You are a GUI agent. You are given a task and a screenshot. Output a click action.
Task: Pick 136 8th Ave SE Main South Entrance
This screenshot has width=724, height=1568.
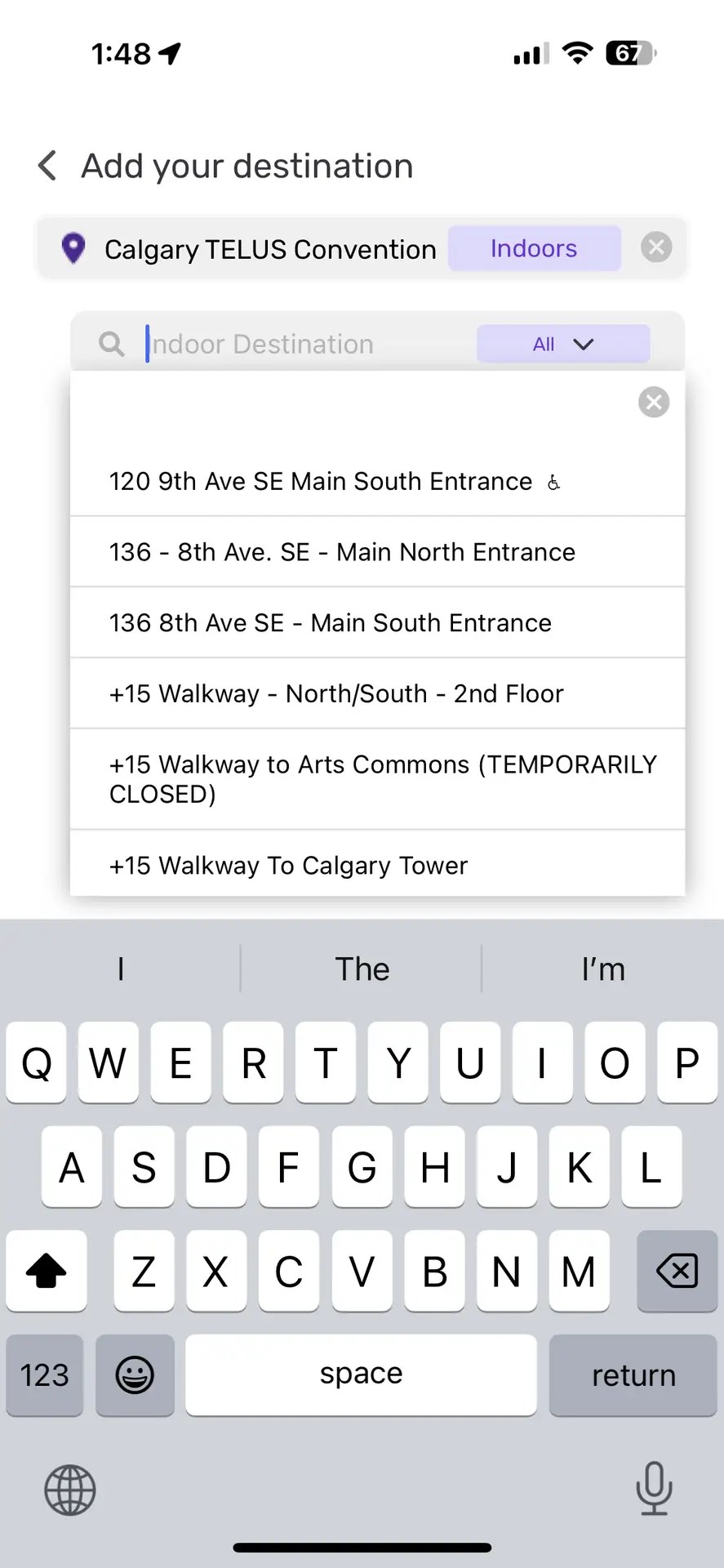pyautogui.click(x=331, y=623)
